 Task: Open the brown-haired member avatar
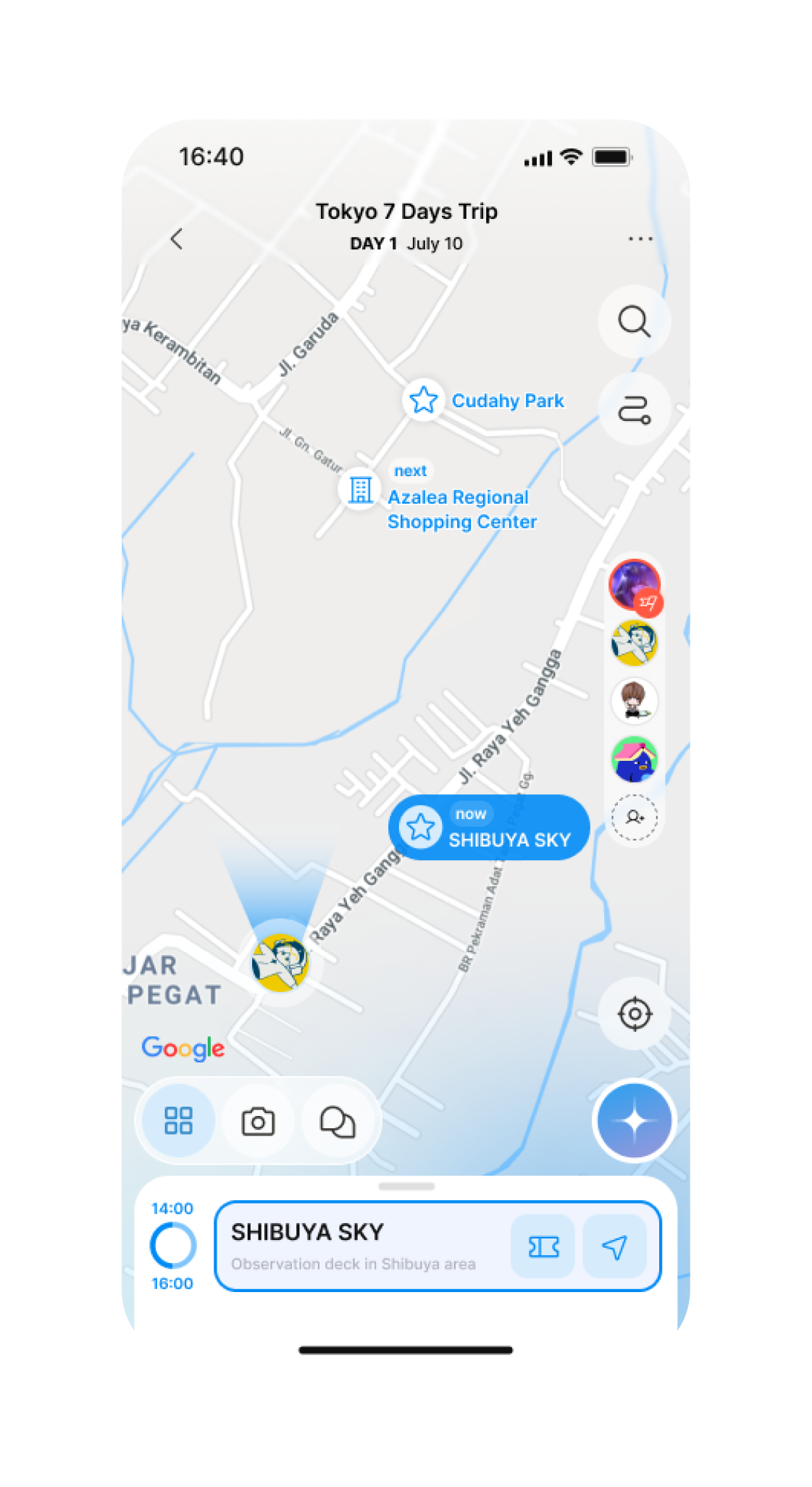coord(635,701)
